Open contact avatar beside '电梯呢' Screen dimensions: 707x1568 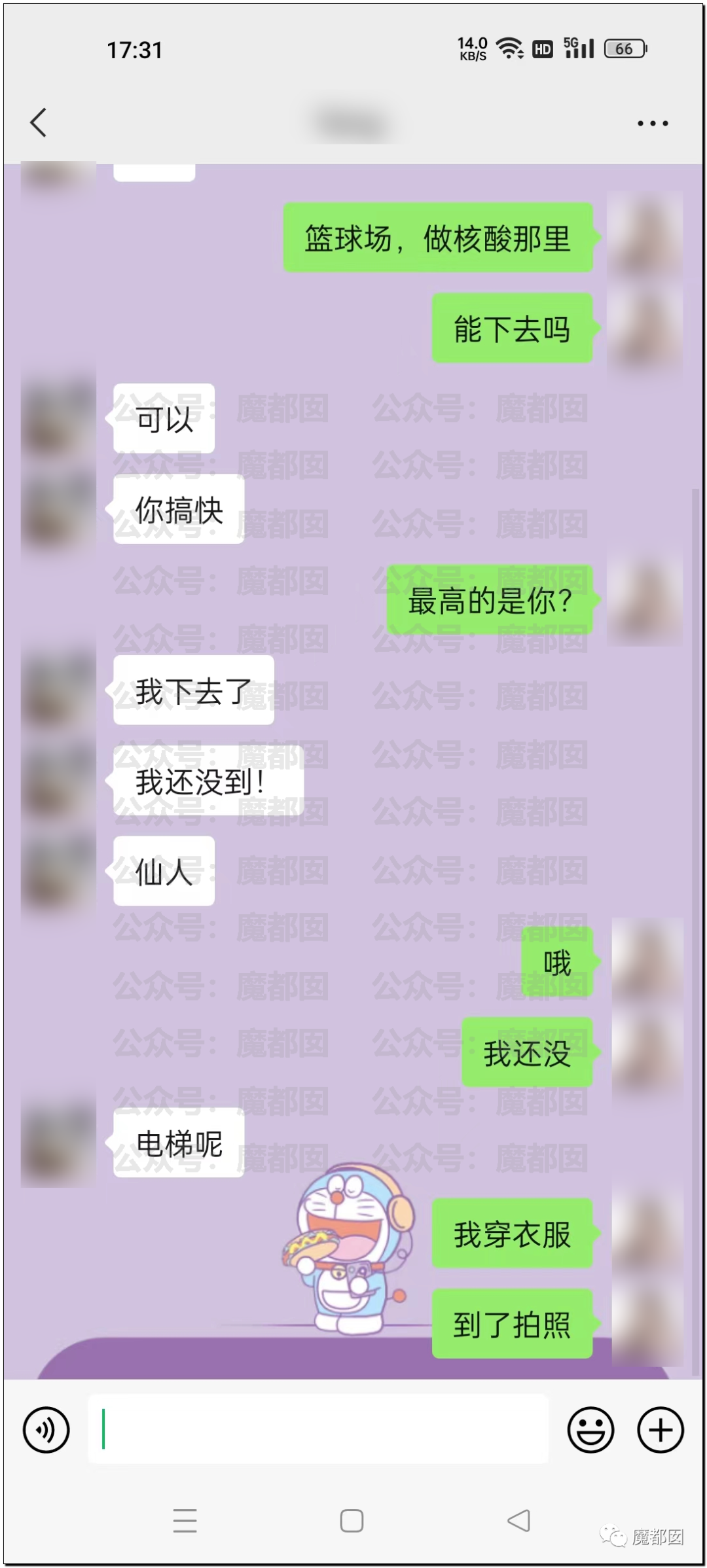click(59, 1143)
